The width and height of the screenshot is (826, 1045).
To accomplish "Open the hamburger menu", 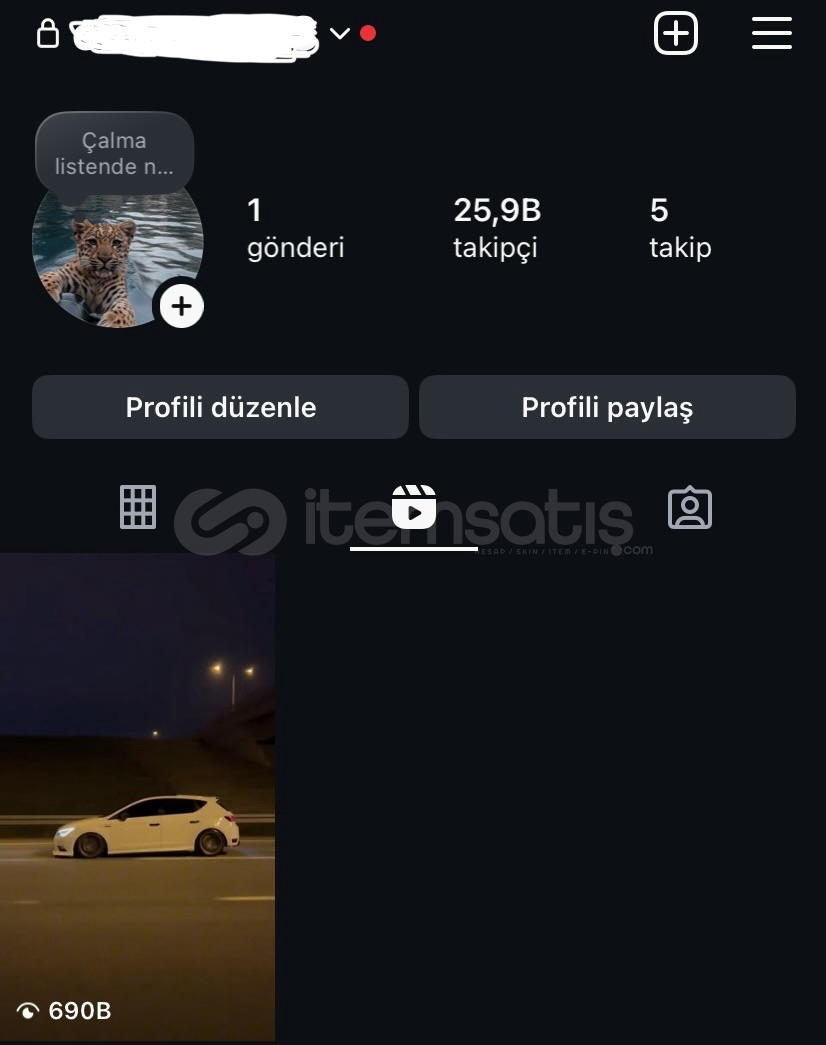I will click(x=771, y=34).
